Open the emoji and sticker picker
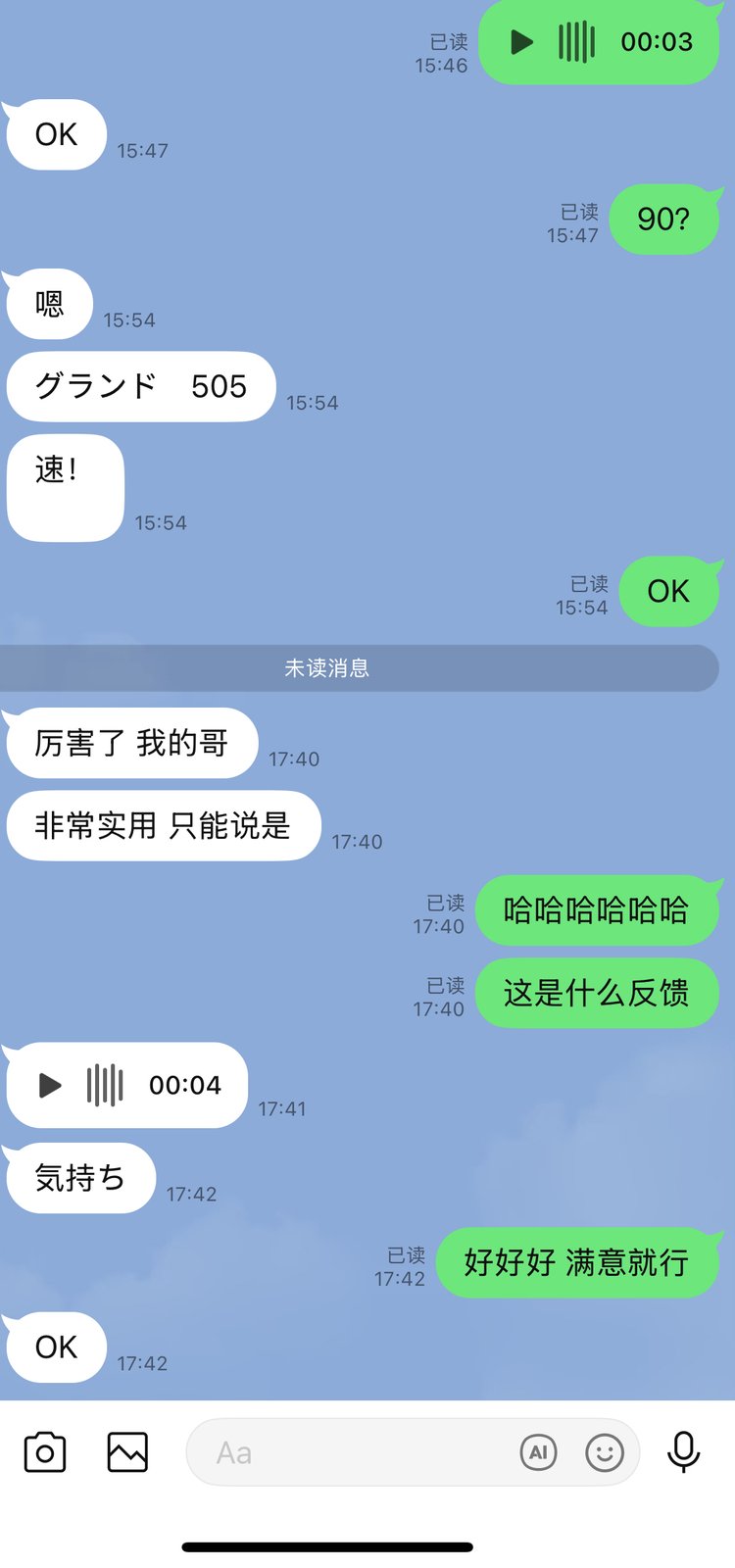 point(605,1452)
